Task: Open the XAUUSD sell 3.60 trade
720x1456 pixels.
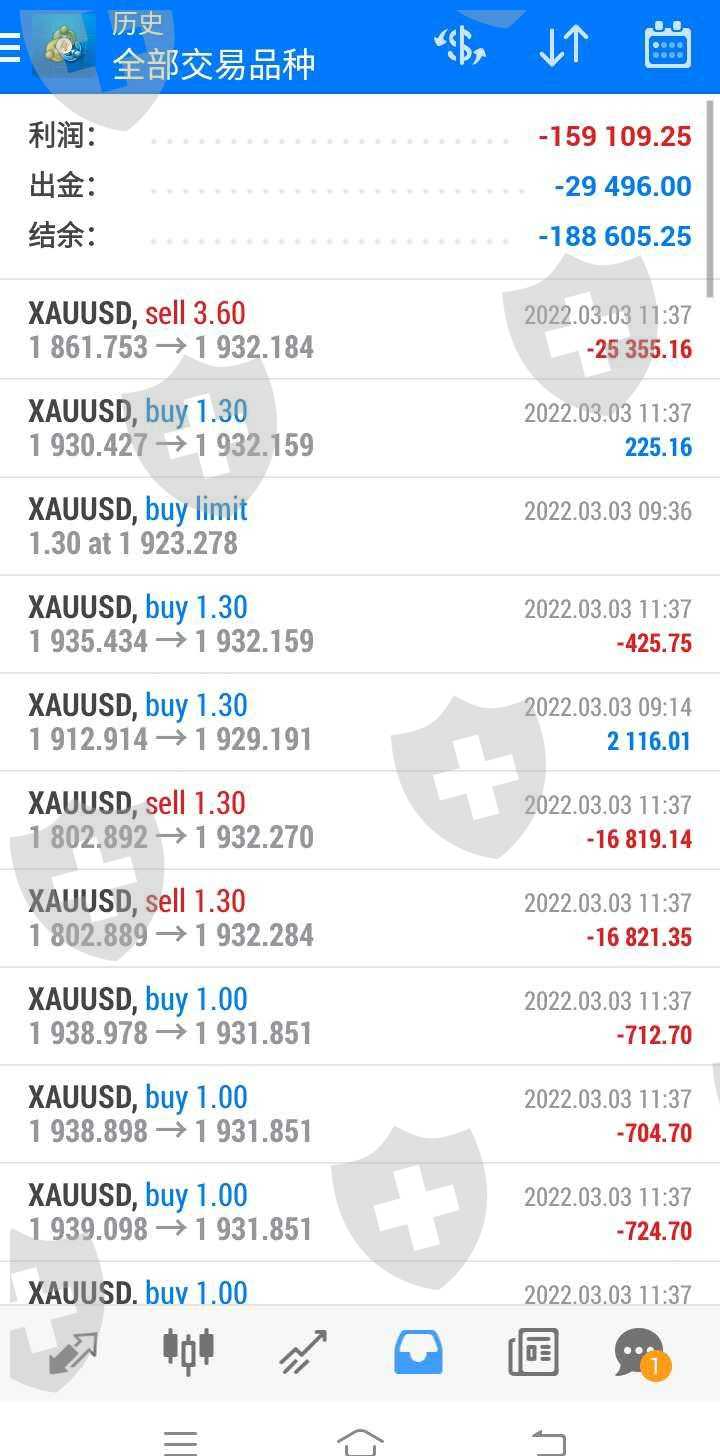Action: 360,330
